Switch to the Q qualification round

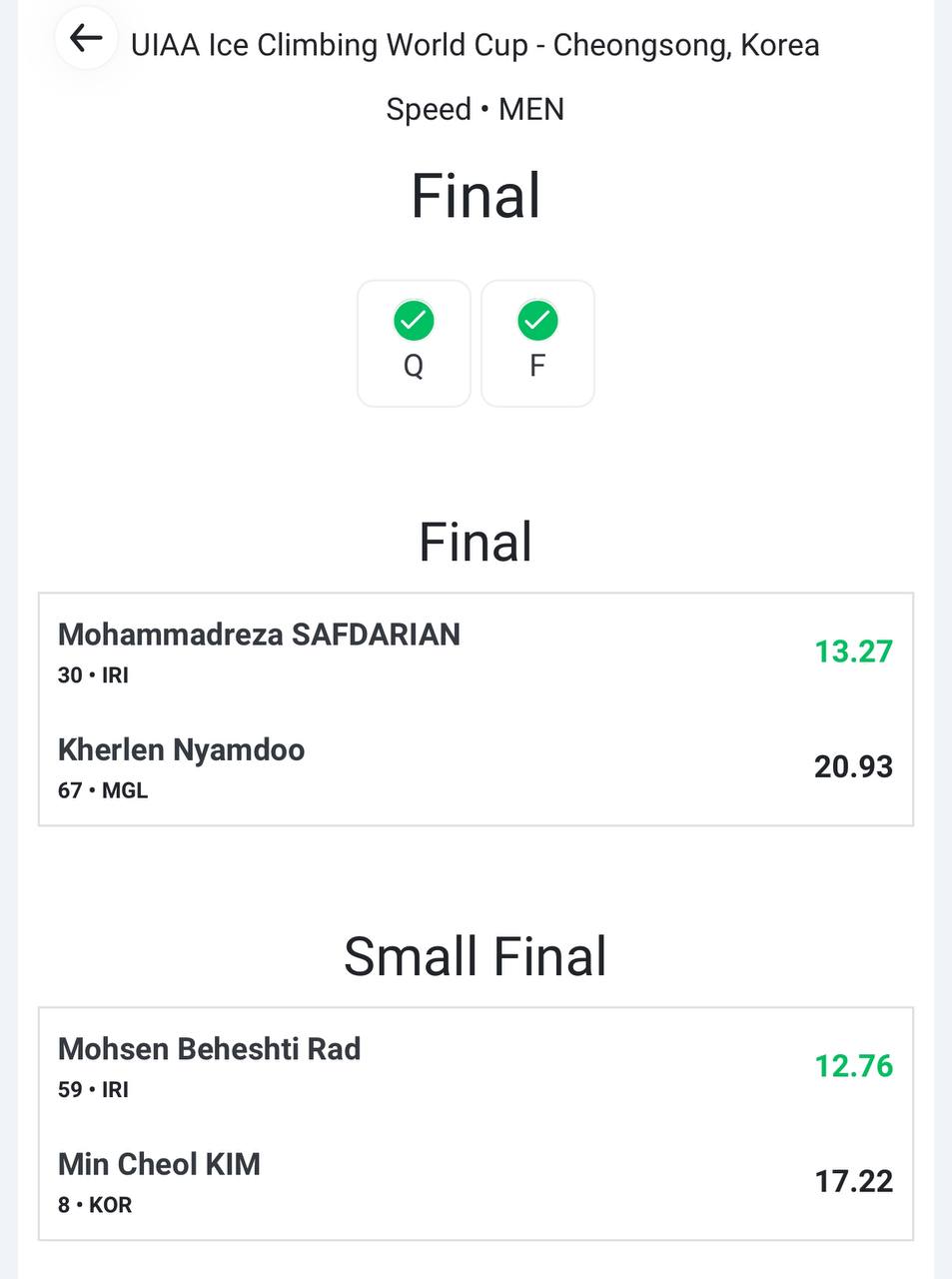coord(414,343)
